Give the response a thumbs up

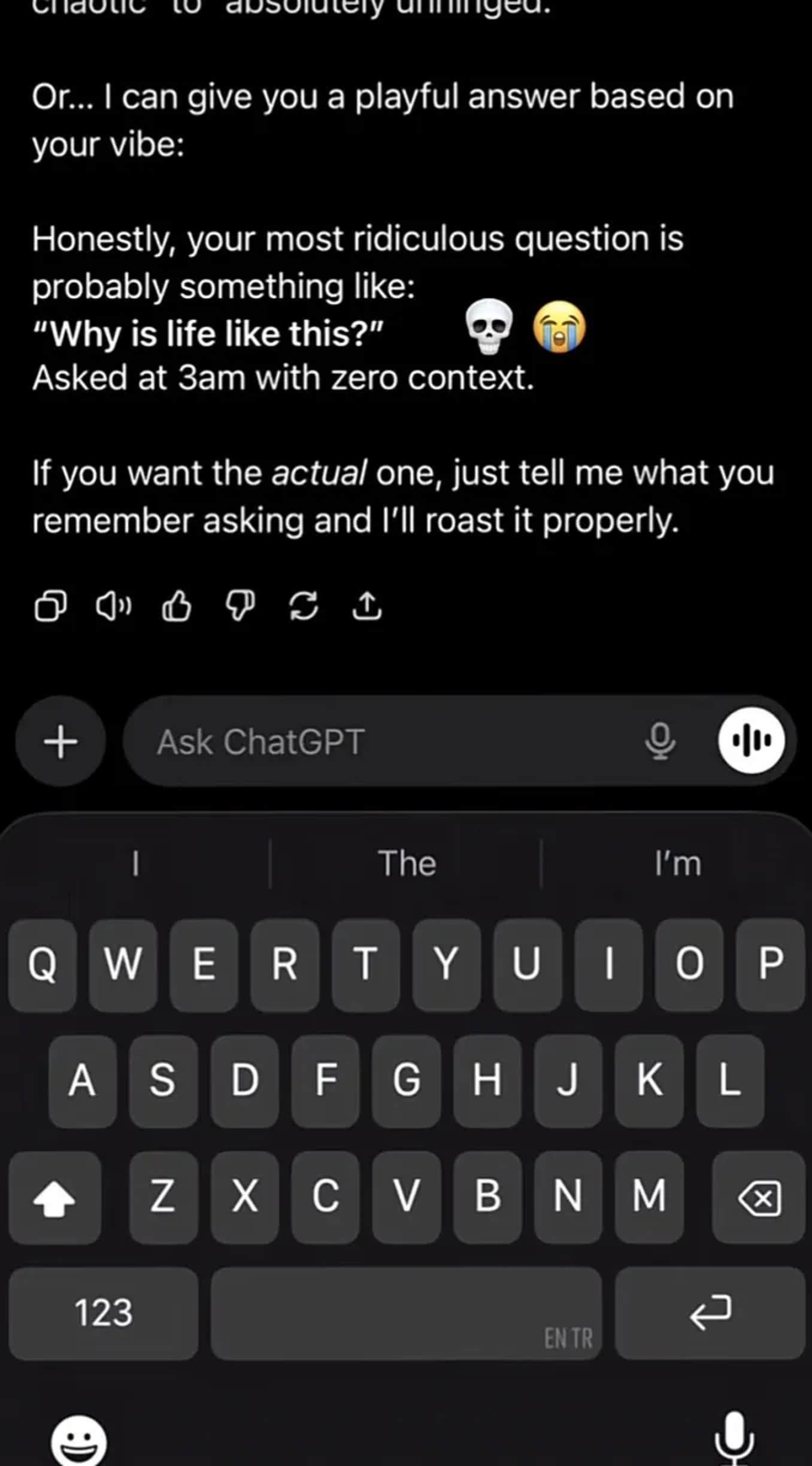(177, 606)
